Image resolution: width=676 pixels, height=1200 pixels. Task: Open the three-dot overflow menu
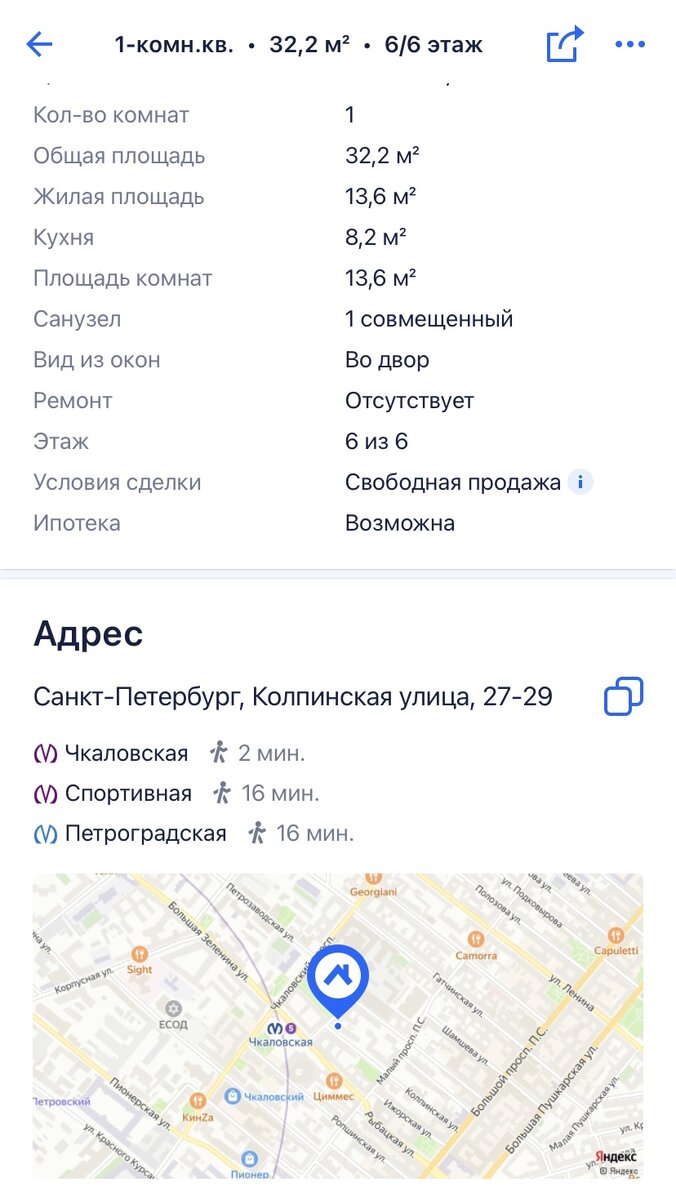point(630,45)
